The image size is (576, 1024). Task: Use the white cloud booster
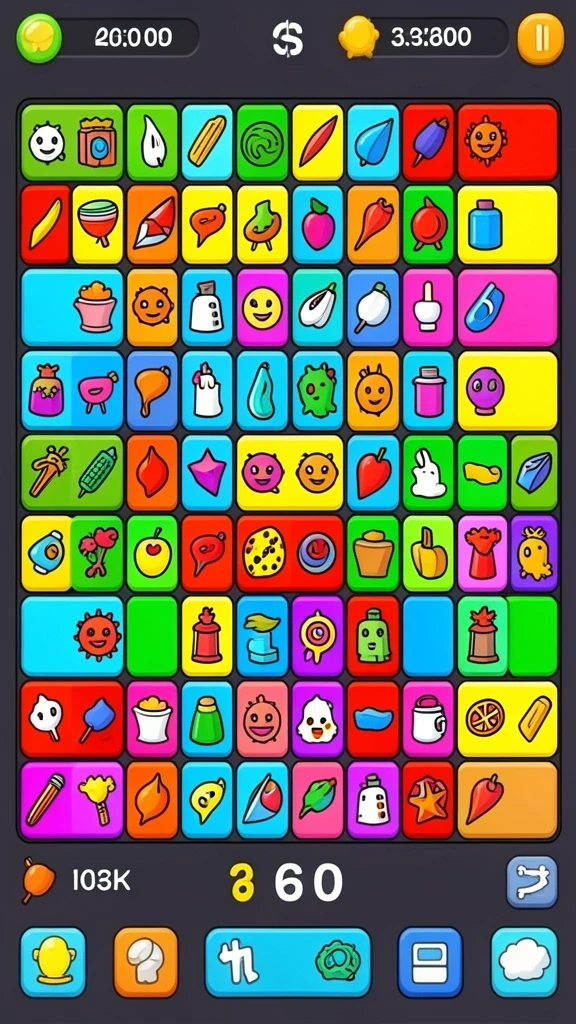(x=524, y=962)
